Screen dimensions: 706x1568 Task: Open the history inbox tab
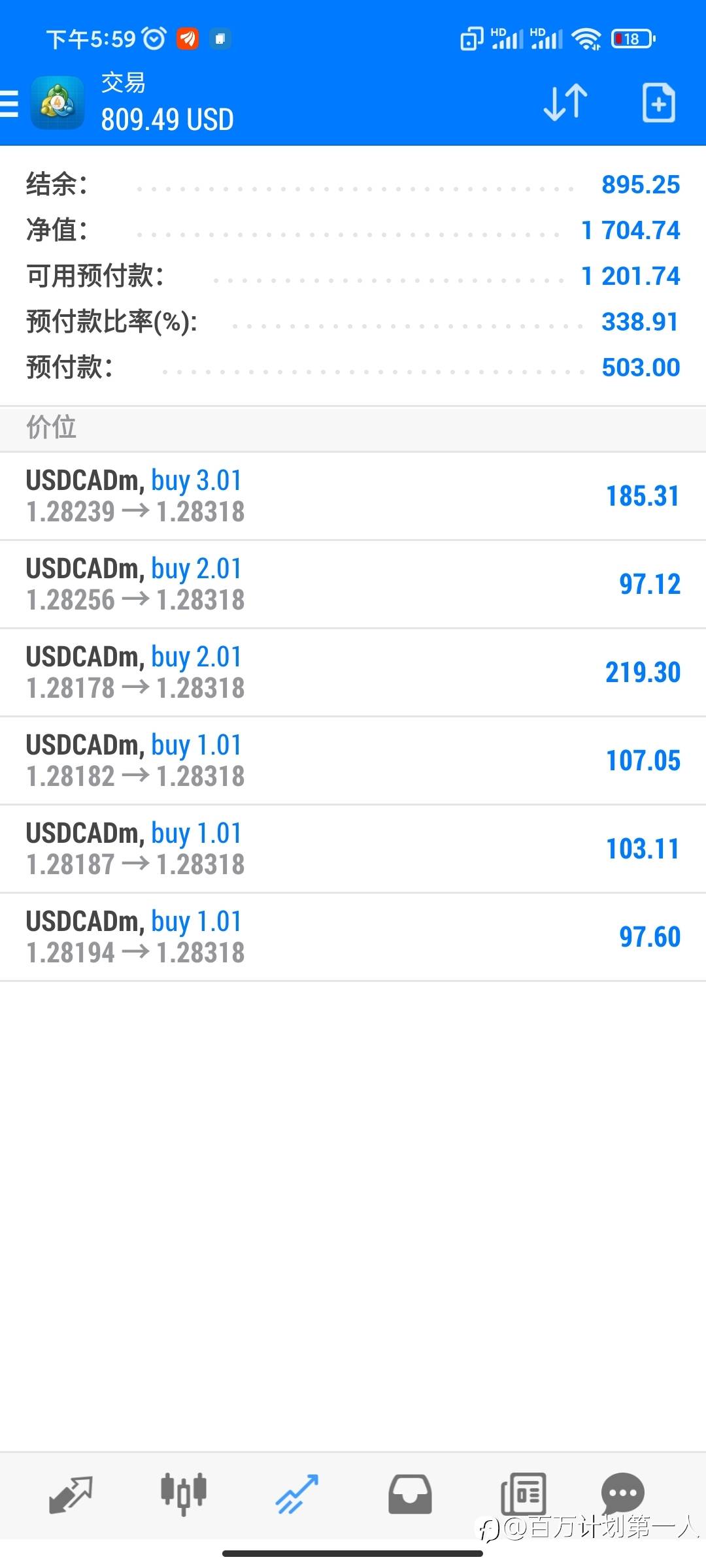click(410, 1494)
